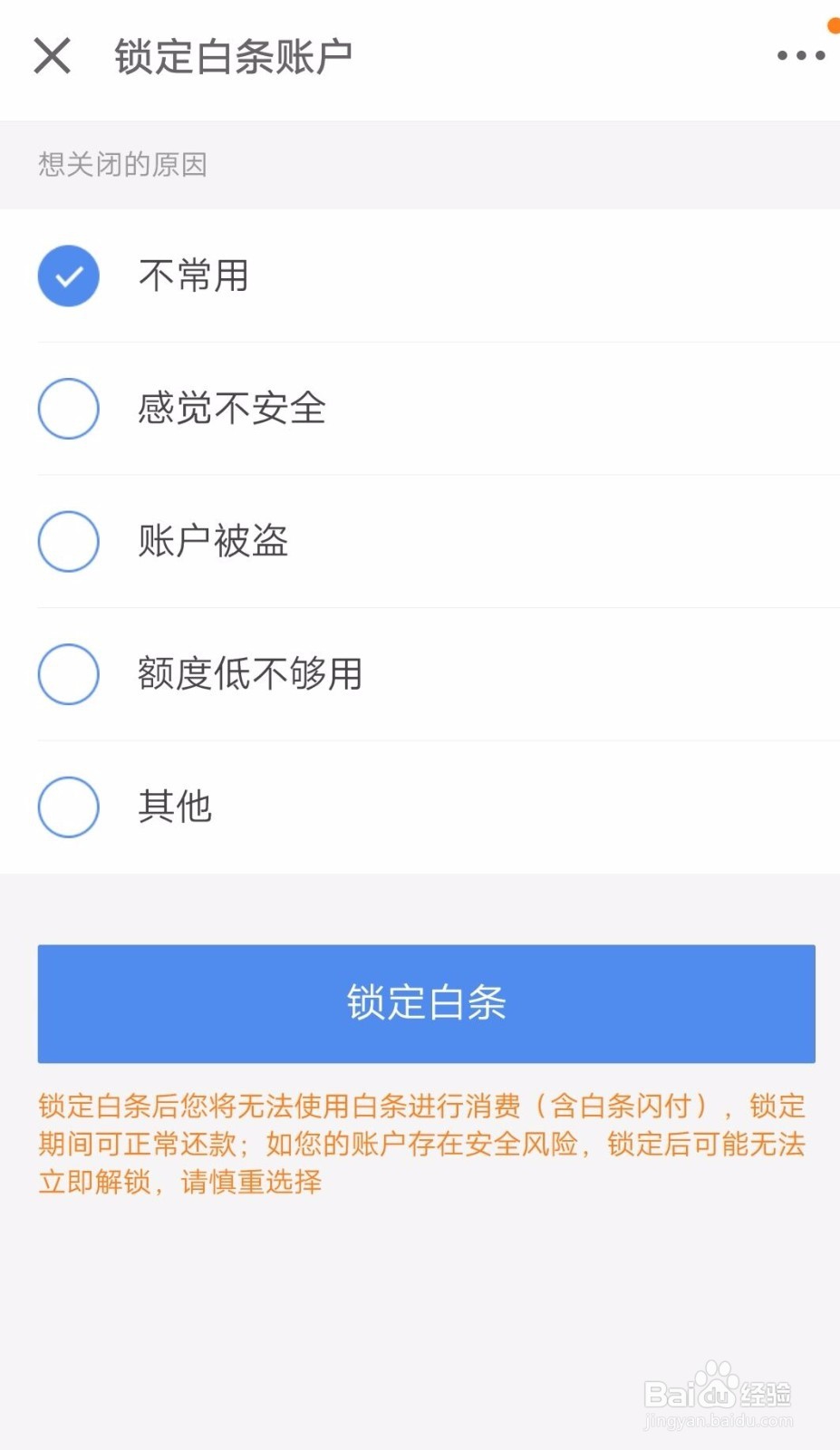
Task: Tap the X icon in the header
Action: pos(52,56)
